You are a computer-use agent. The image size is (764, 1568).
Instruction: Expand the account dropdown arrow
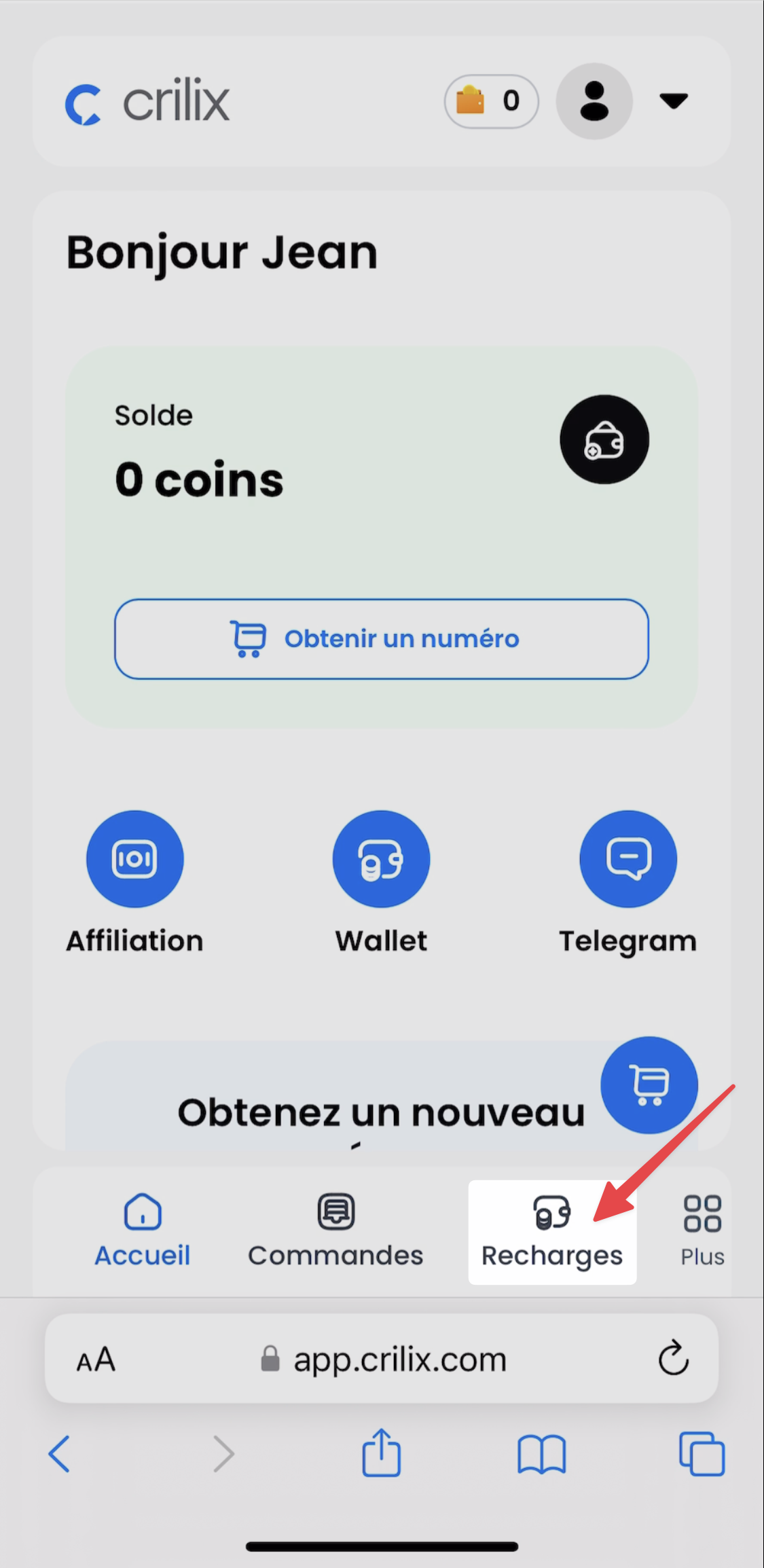click(674, 101)
